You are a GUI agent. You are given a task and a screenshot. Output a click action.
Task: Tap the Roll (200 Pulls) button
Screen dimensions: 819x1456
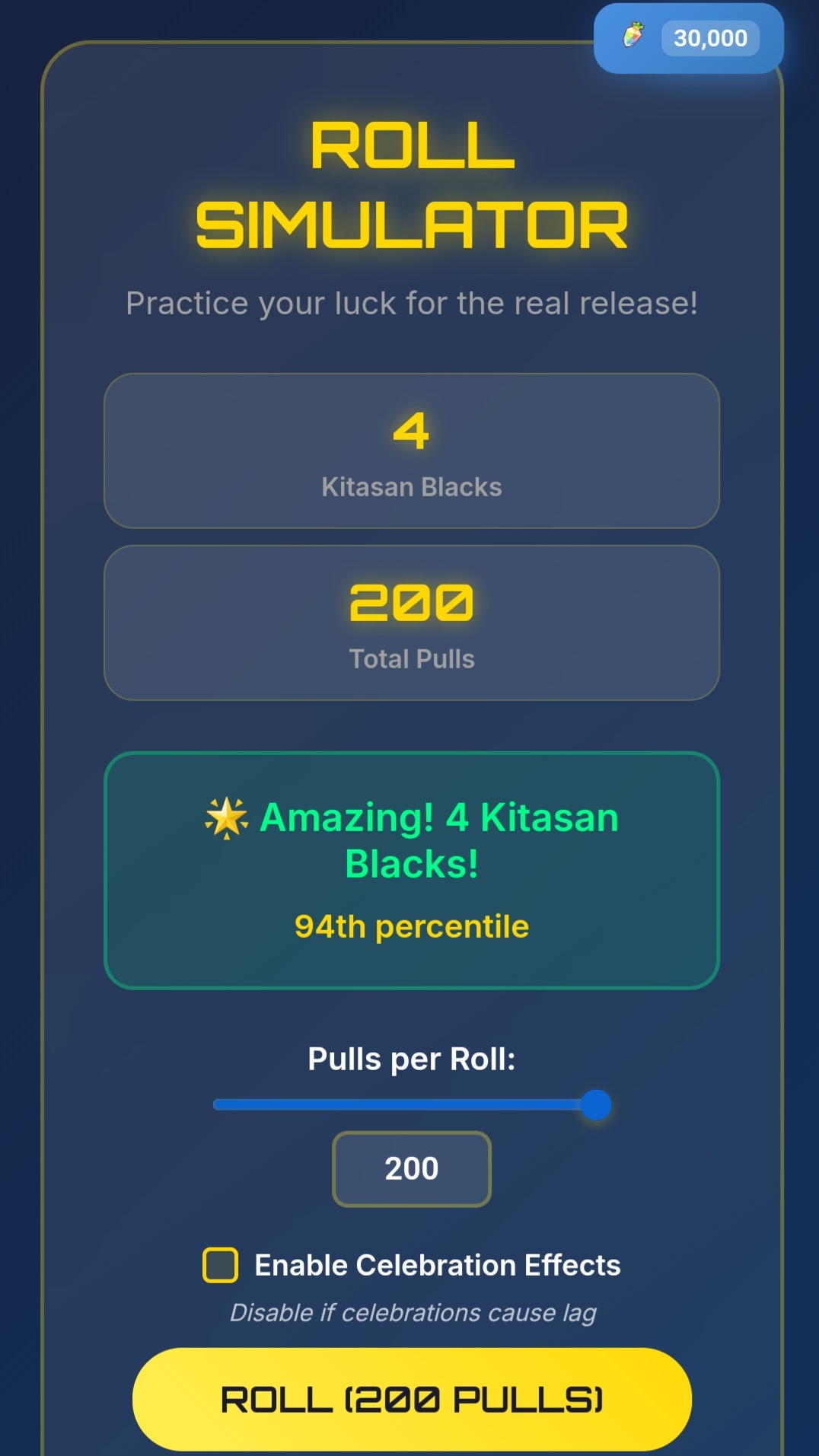tap(412, 1399)
